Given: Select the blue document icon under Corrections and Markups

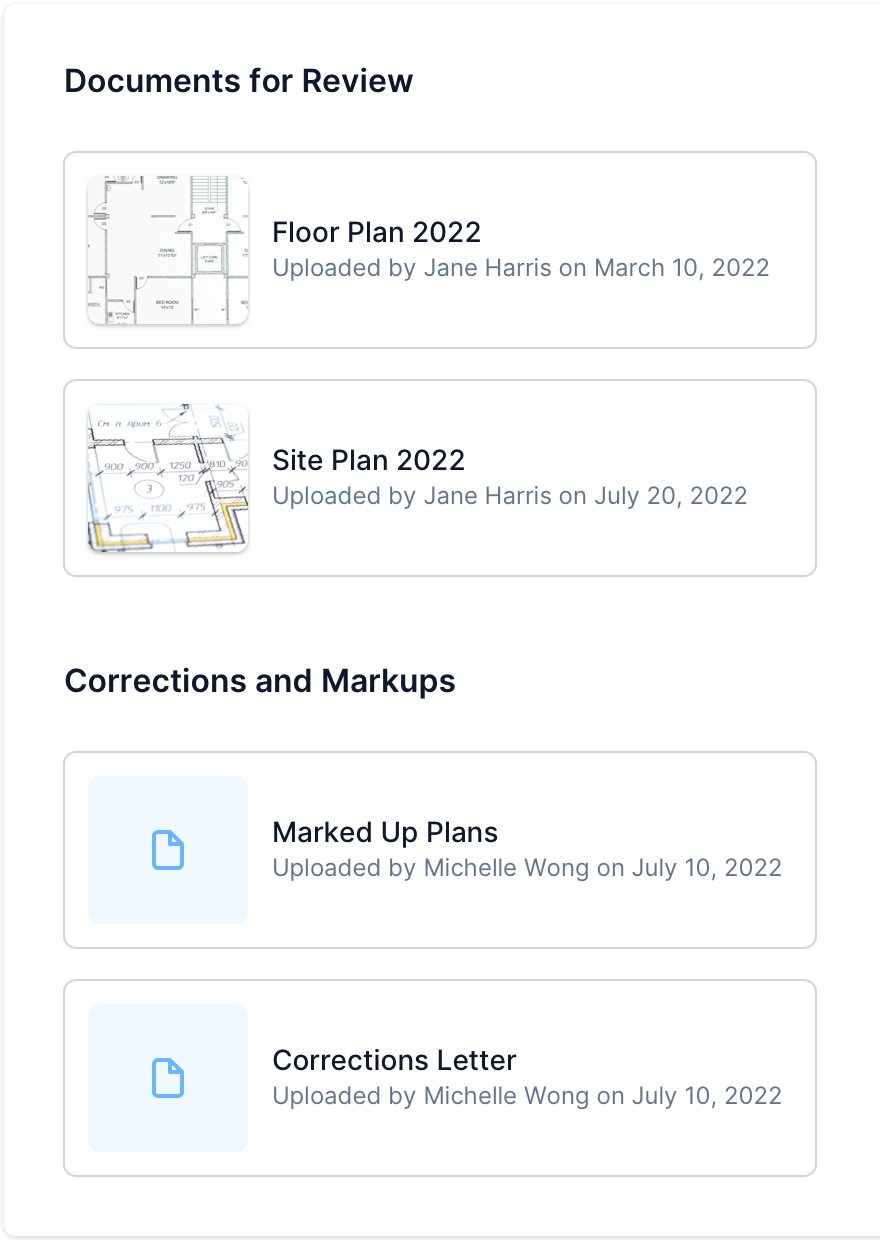Looking at the screenshot, I should tap(167, 849).
